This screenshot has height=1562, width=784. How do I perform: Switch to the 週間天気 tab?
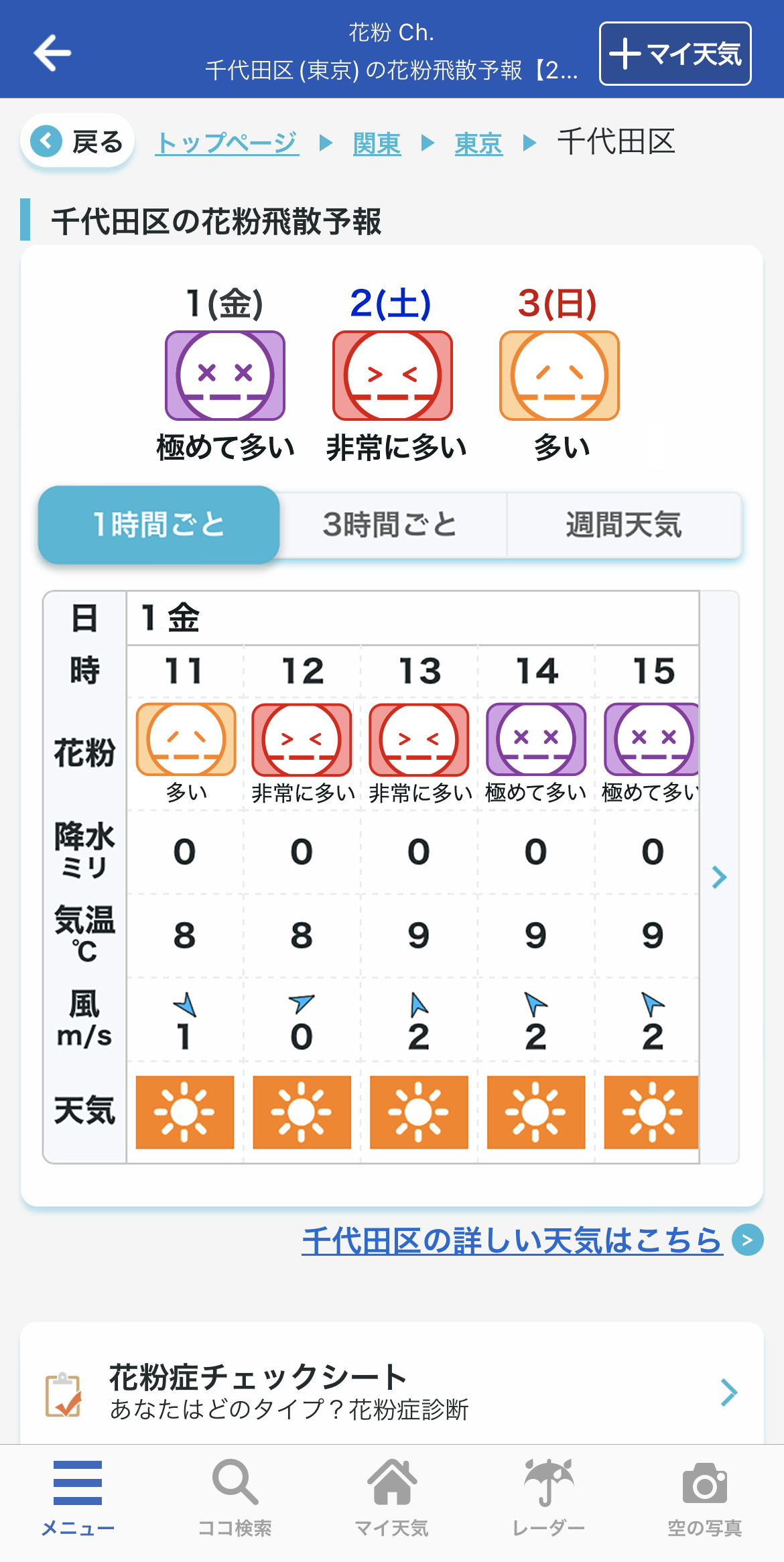[x=623, y=525]
